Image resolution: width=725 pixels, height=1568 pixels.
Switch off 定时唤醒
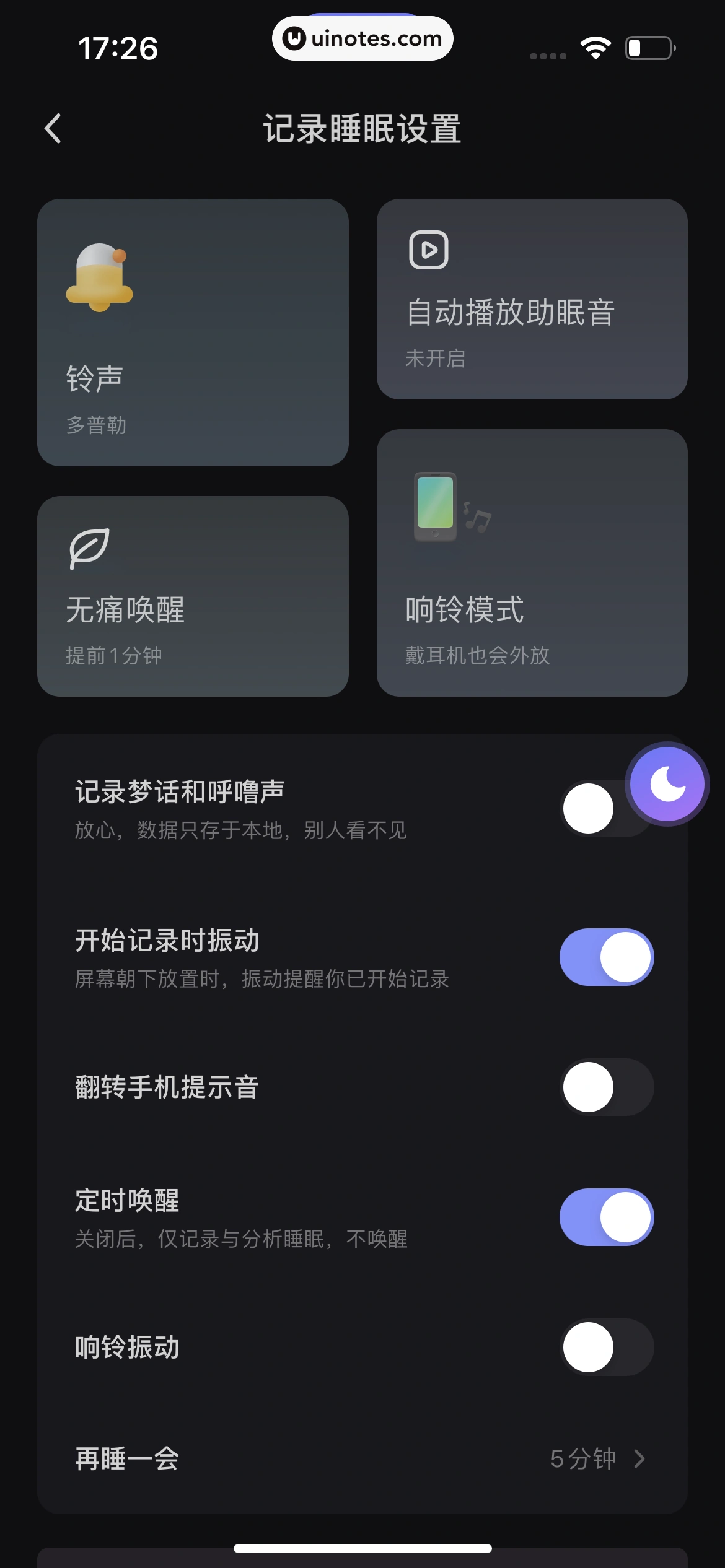click(x=605, y=1216)
